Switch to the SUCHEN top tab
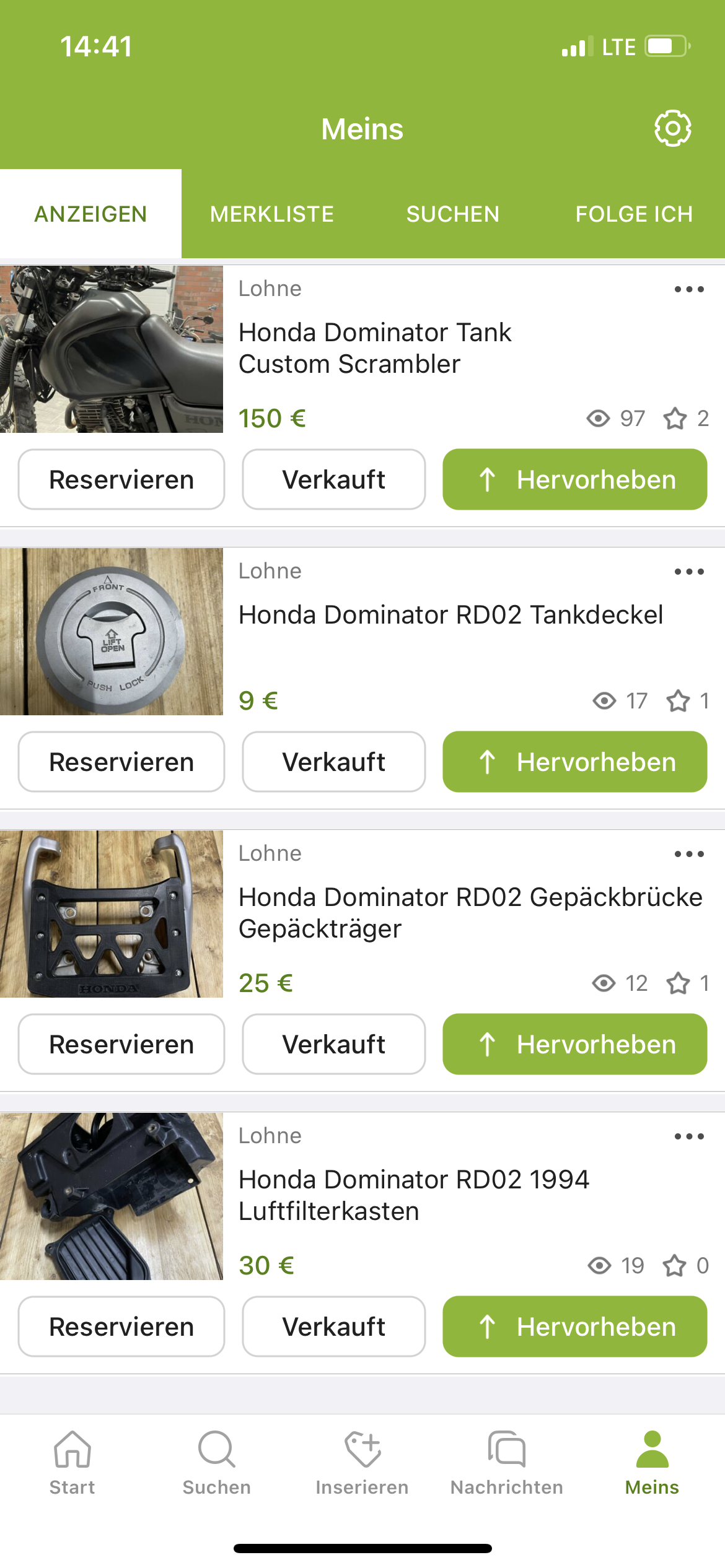Screen dimensions: 725x1568 pyautogui.click(x=453, y=214)
